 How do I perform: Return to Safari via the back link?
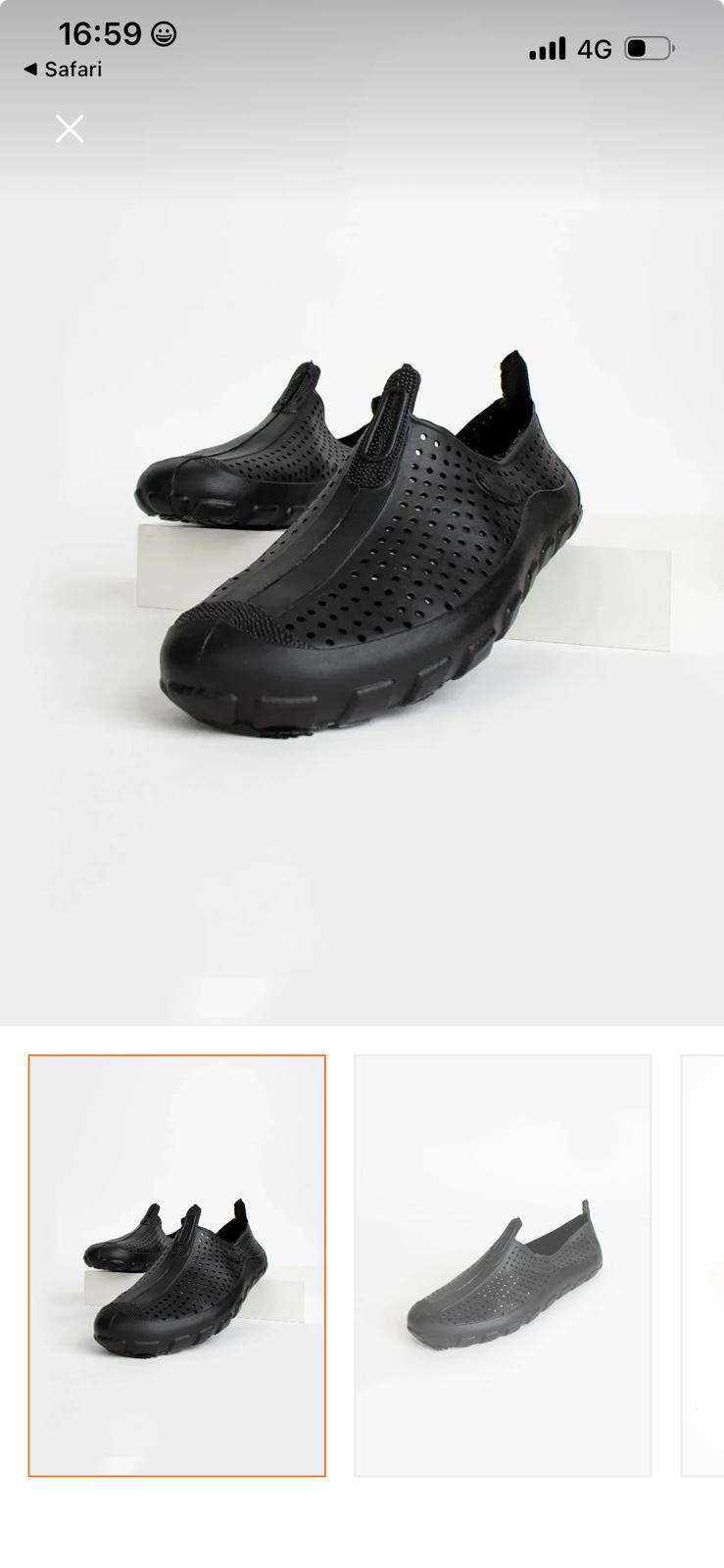[x=63, y=70]
